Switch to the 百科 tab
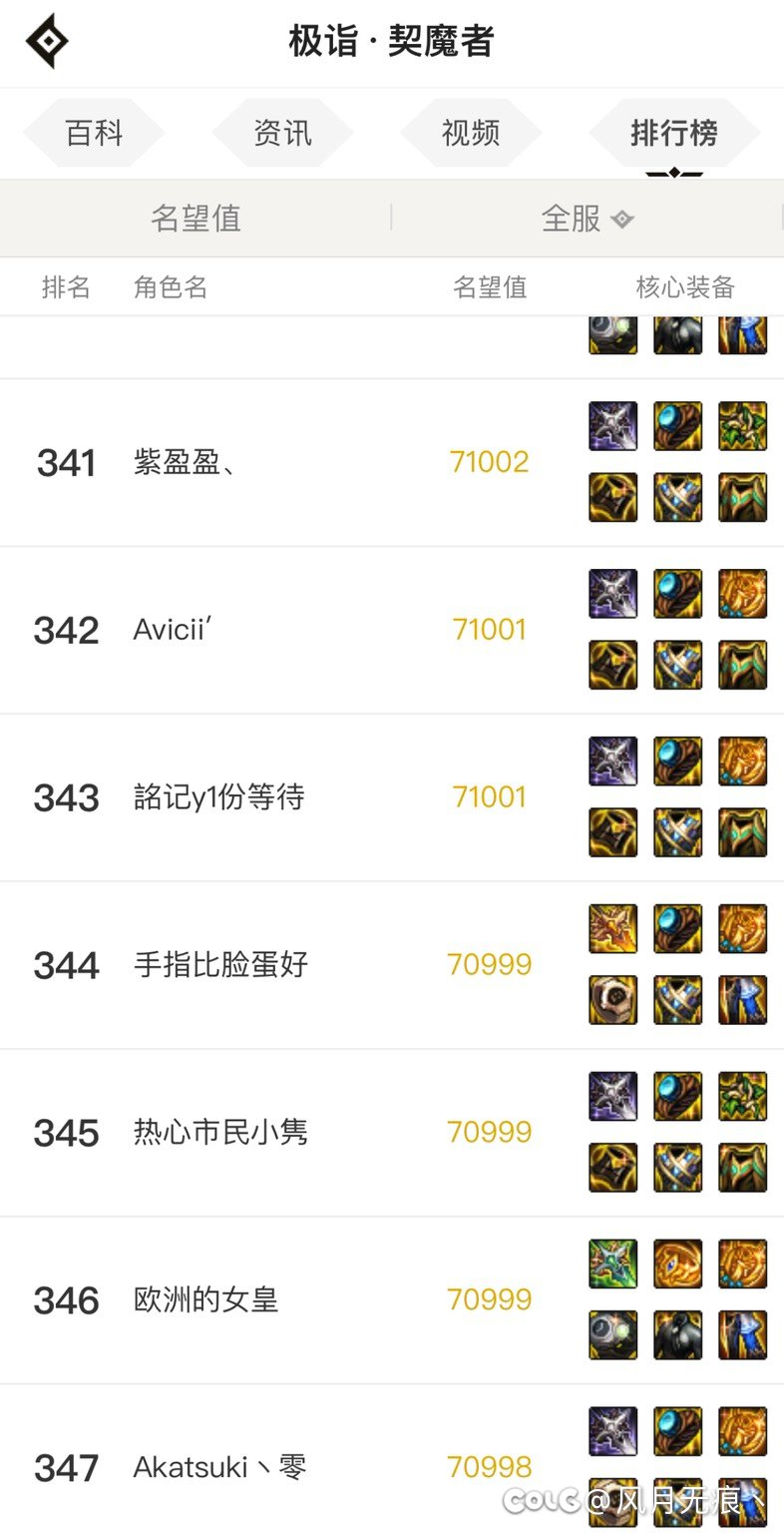 tap(94, 133)
